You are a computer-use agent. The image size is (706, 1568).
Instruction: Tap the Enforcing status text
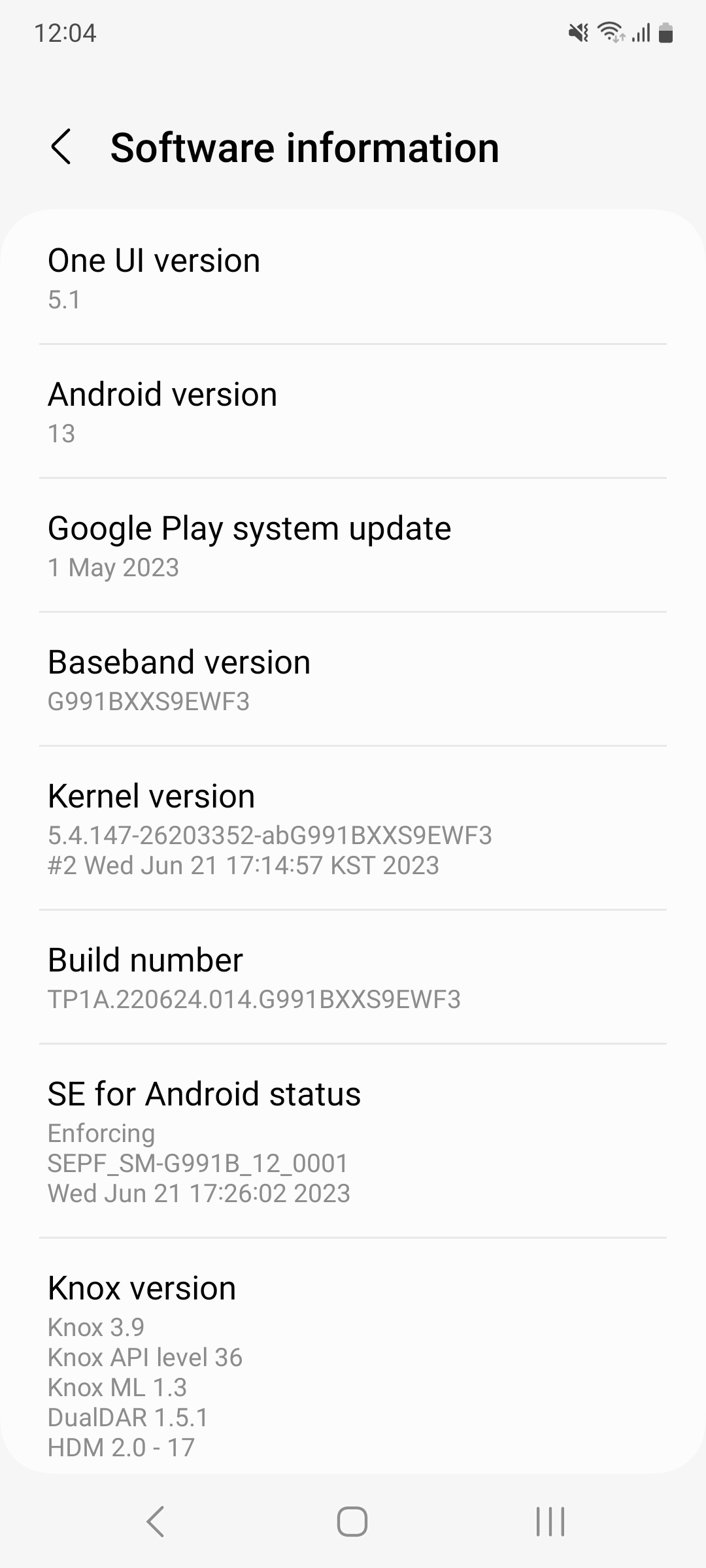tap(101, 1134)
